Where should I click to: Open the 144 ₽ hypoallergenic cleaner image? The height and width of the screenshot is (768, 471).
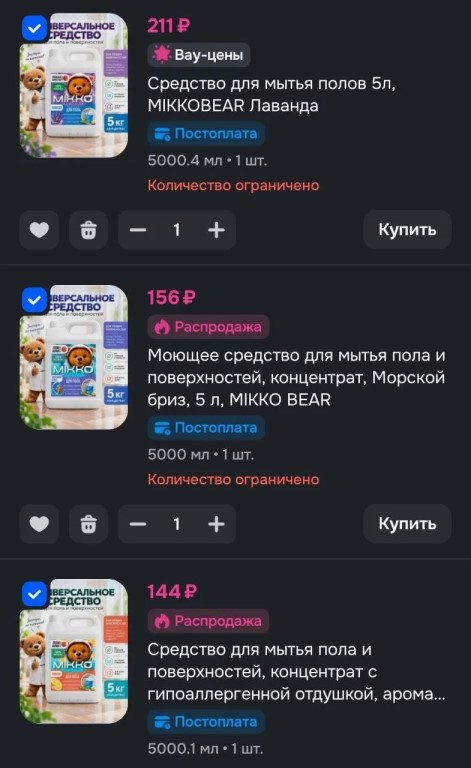click(x=74, y=651)
